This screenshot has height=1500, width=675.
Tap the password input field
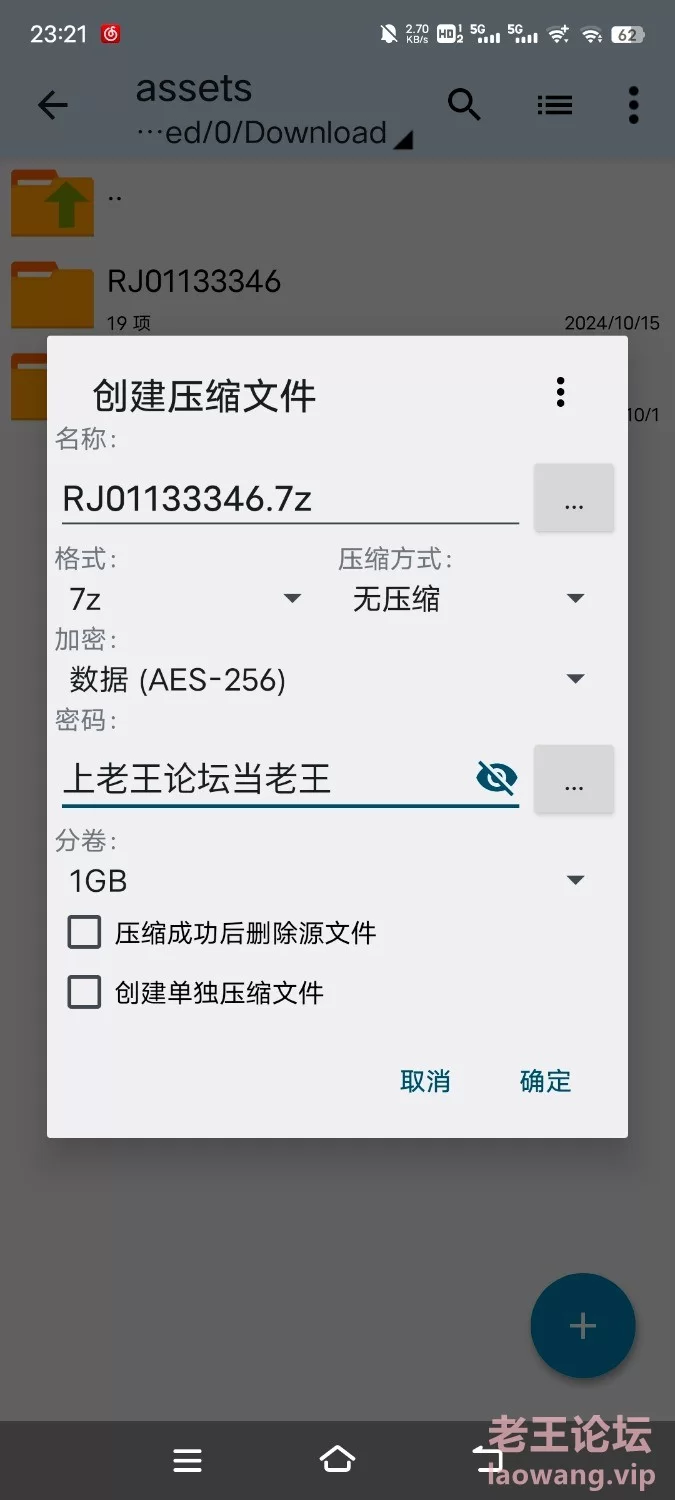(x=265, y=779)
